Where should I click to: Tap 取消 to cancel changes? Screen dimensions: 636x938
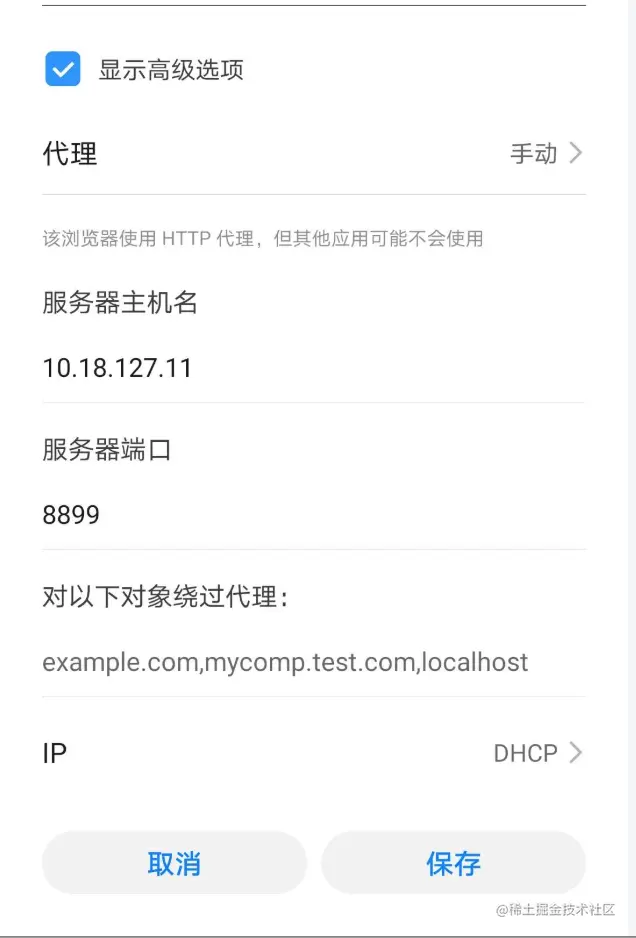pos(174,863)
